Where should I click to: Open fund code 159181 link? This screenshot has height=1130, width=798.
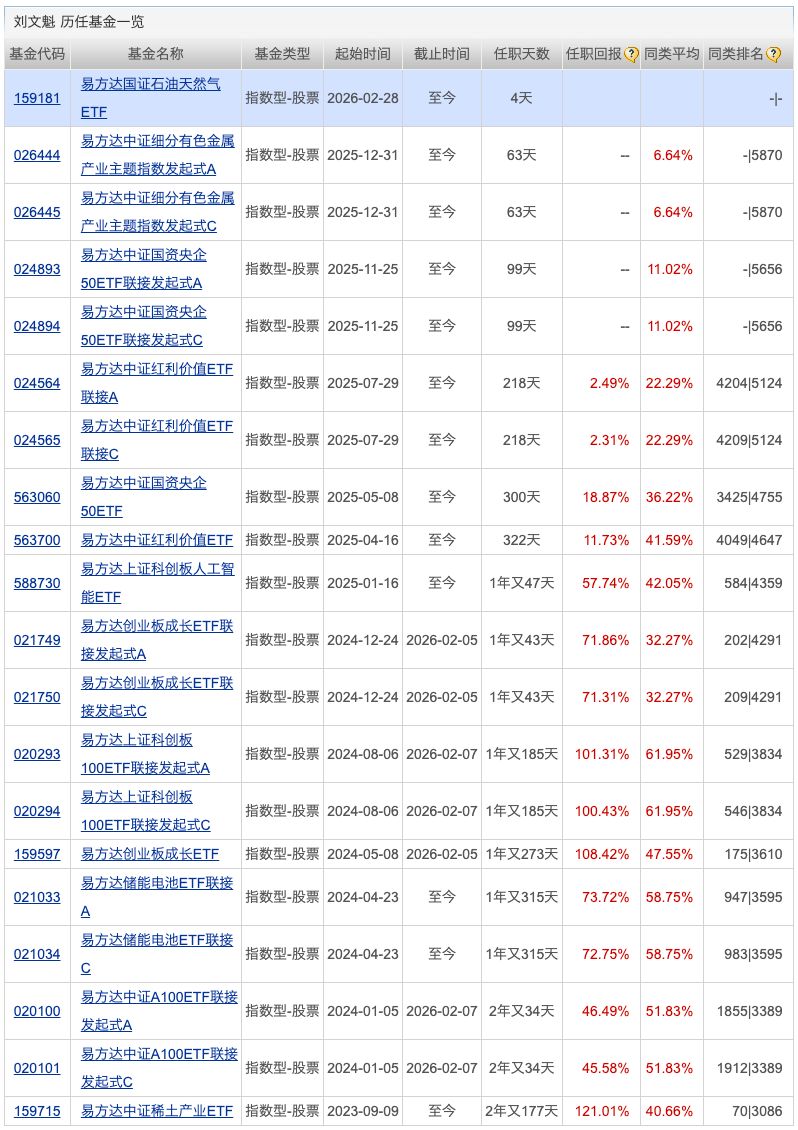coord(37,98)
